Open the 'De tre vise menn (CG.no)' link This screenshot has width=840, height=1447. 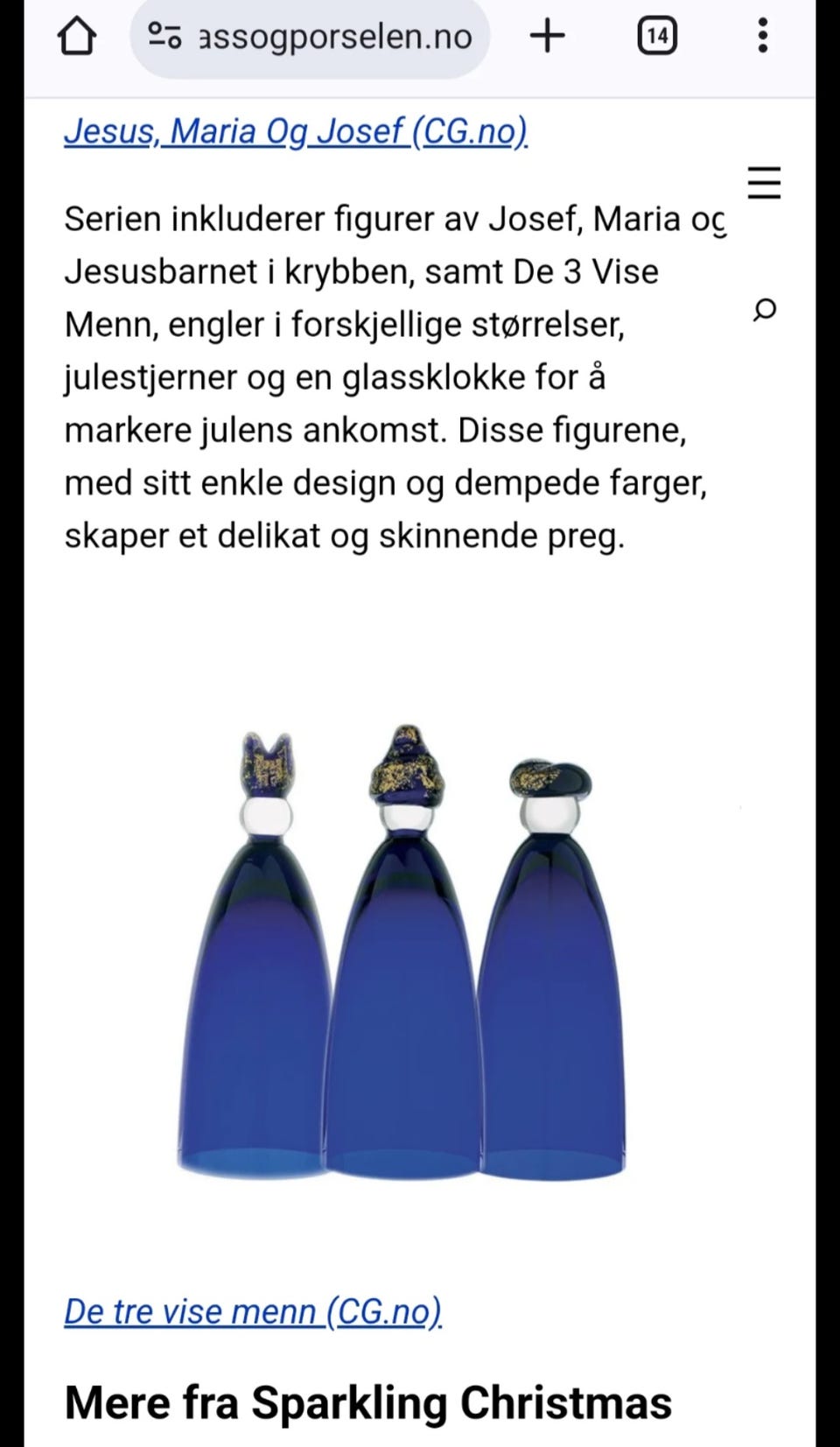click(x=255, y=1310)
